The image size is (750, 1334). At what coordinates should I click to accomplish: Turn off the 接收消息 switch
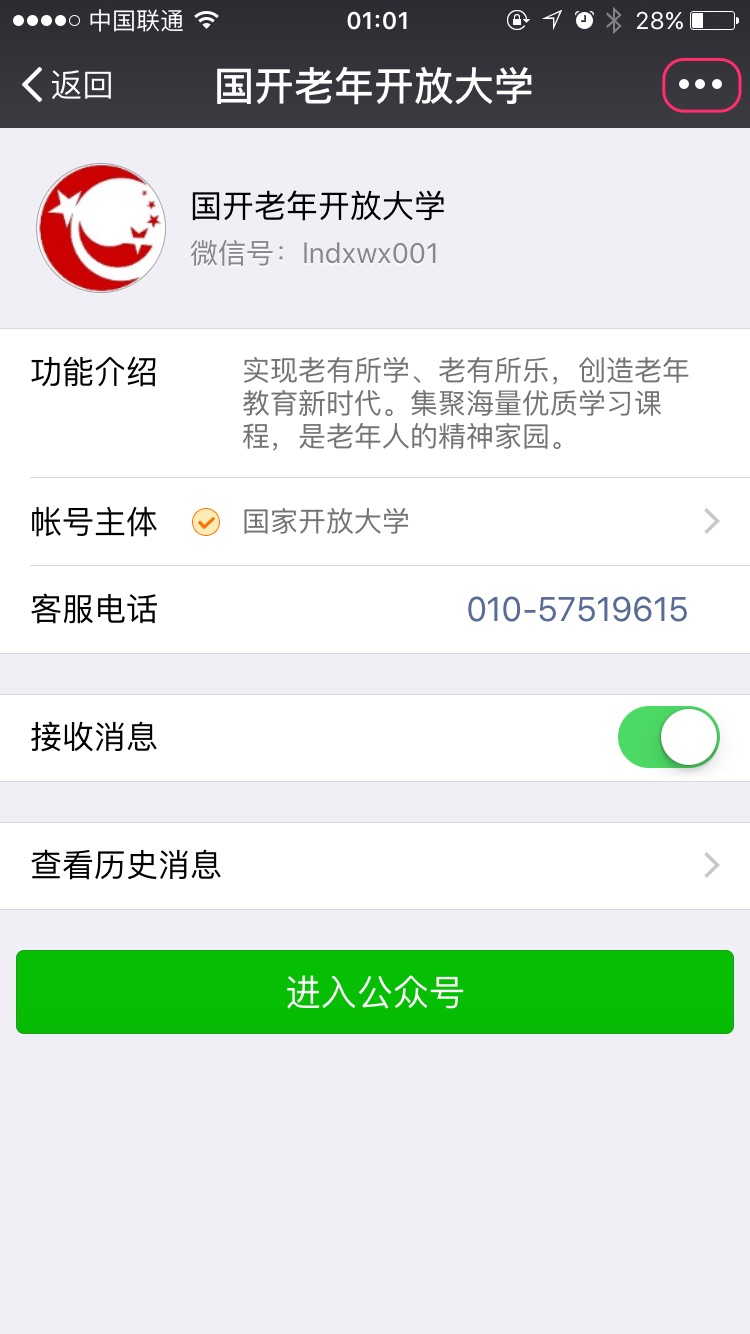click(669, 738)
